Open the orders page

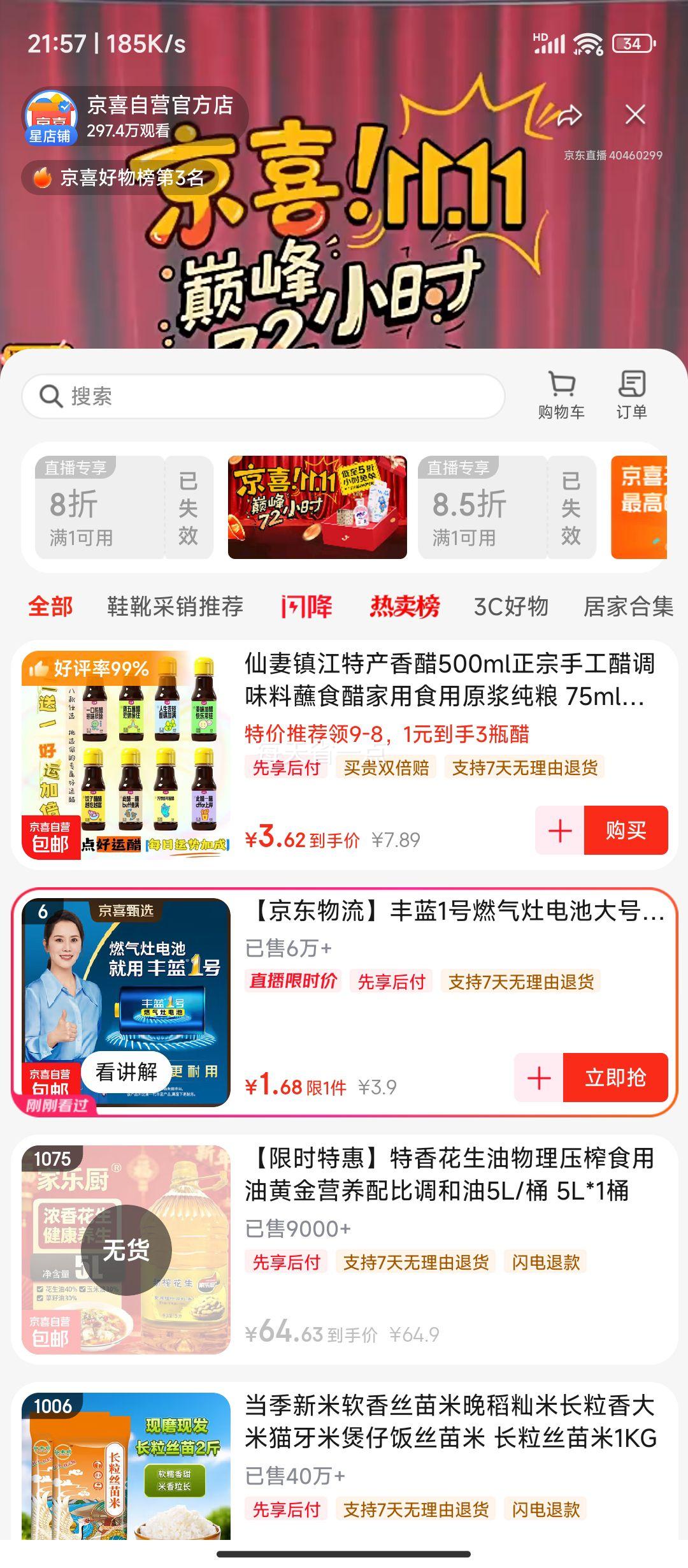click(x=633, y=393)
